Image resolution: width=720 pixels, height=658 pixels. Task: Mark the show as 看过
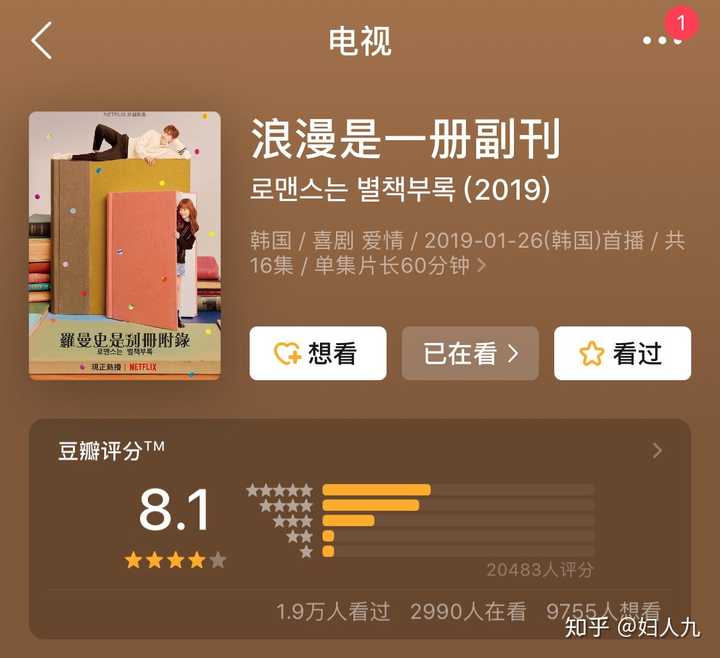(x=622, y=353)
